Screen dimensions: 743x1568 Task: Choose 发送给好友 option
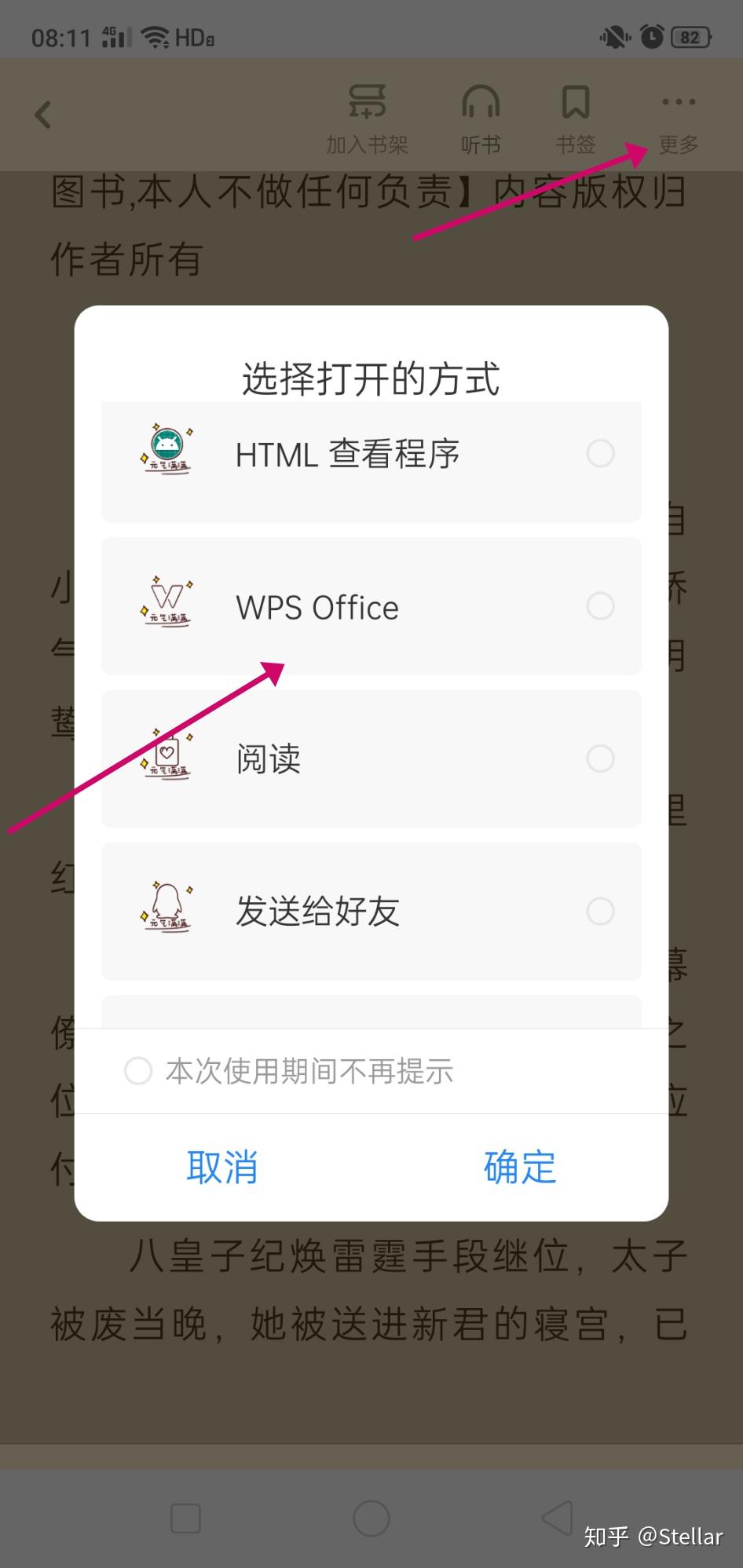click(x=371, y=911)
